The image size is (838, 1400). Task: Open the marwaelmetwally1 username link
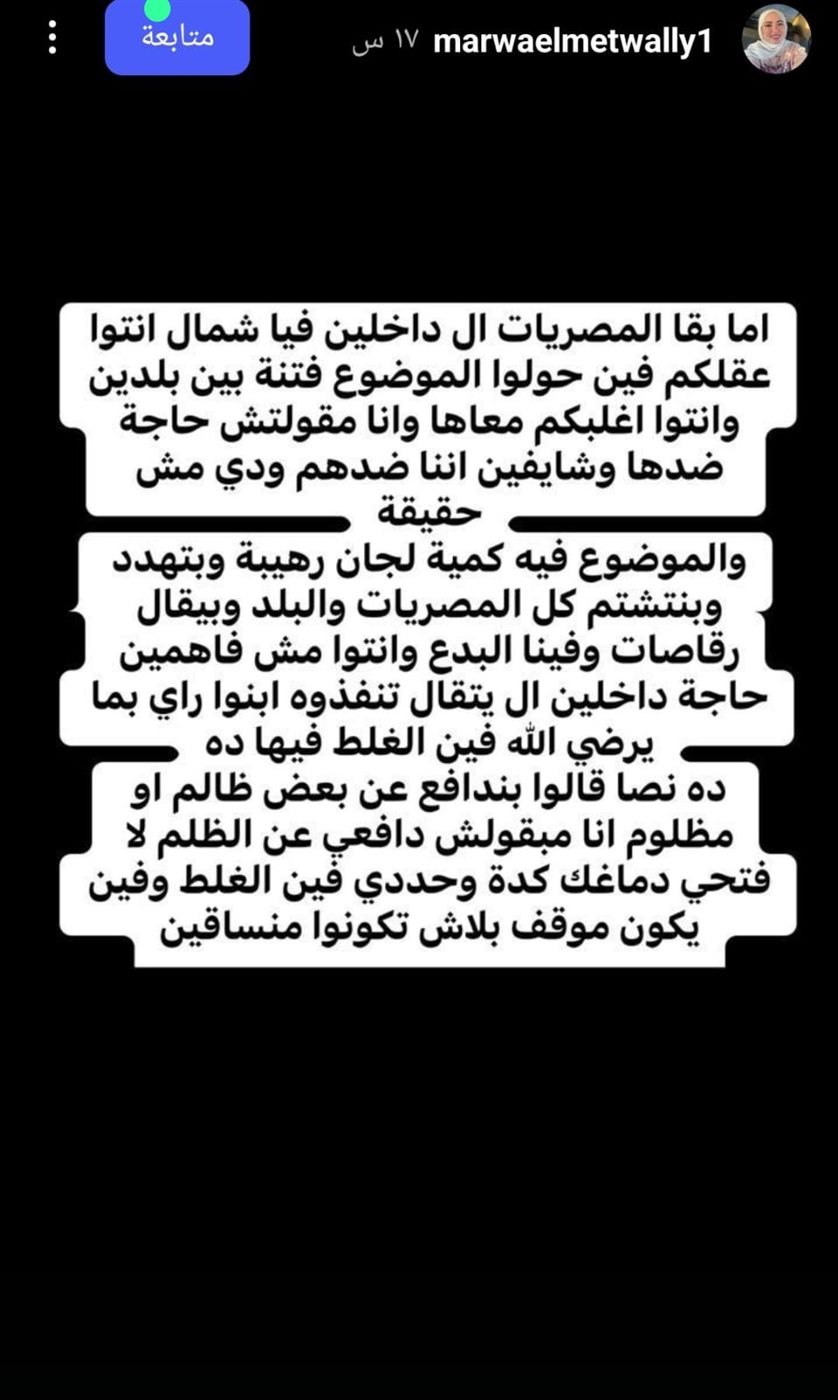coord(571,43)
